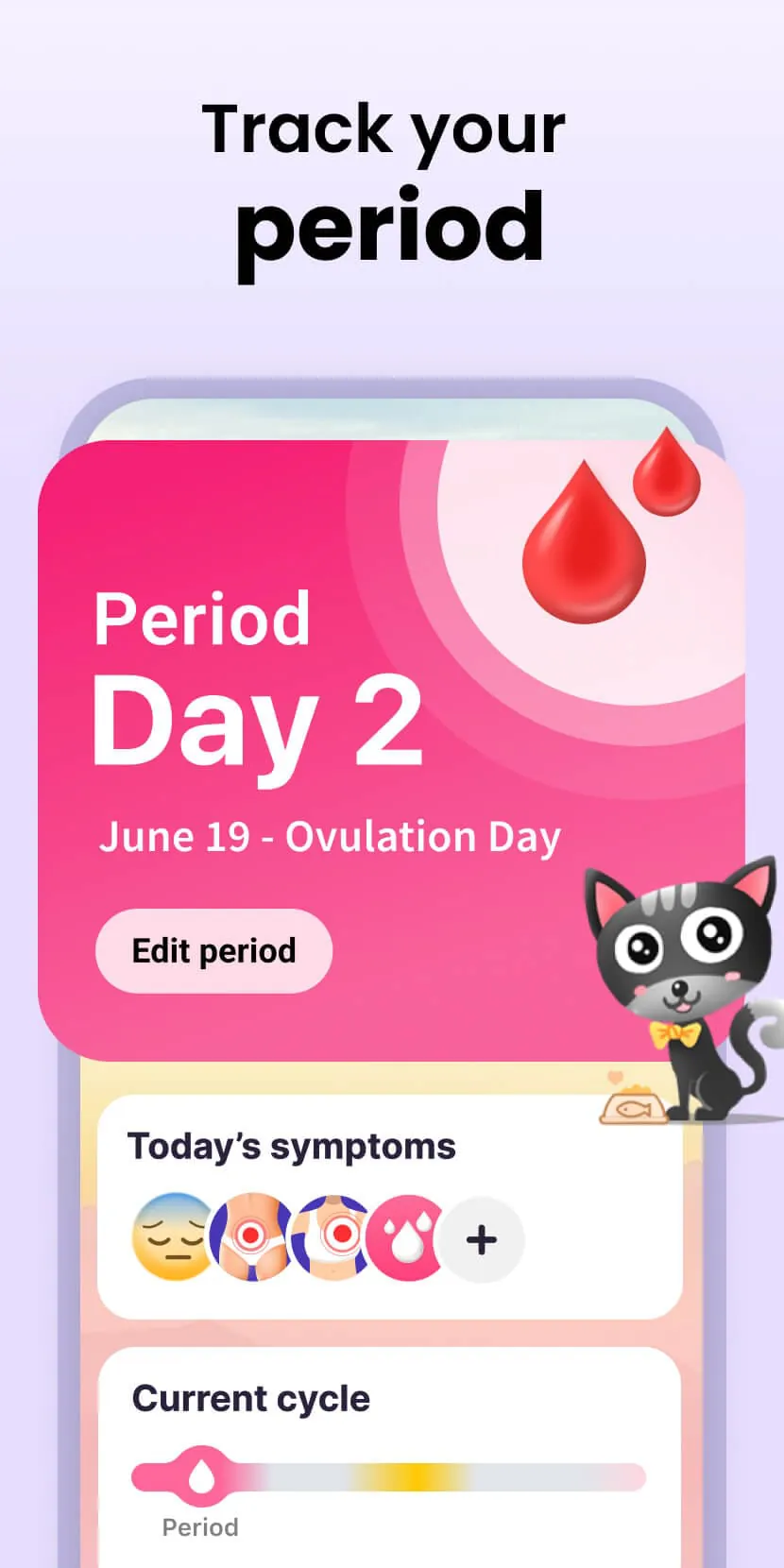Click the plus to add a new symptom
784x1568 pixels.
coord(482,1239)
